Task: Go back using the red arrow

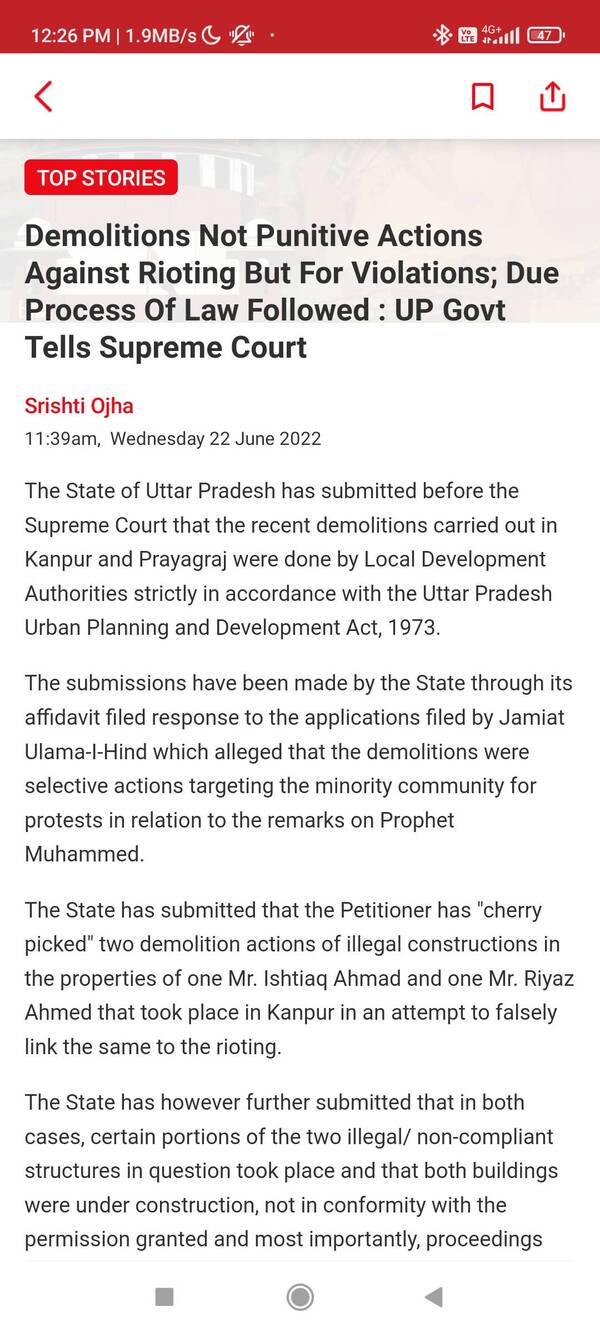Action: pyautogui.click(x=42, y=96)
